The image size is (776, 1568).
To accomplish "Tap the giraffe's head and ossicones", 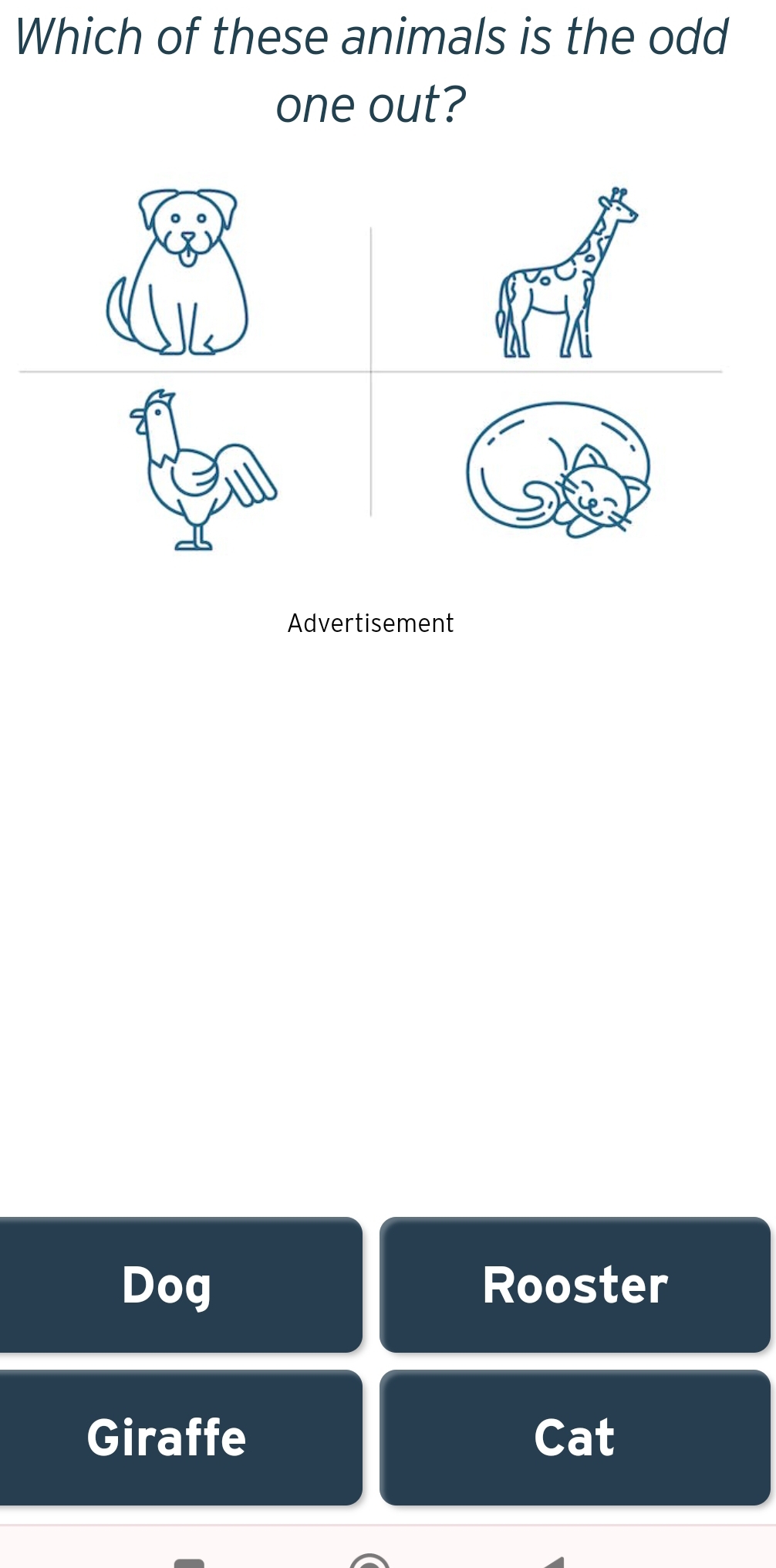I will [616, 202].
